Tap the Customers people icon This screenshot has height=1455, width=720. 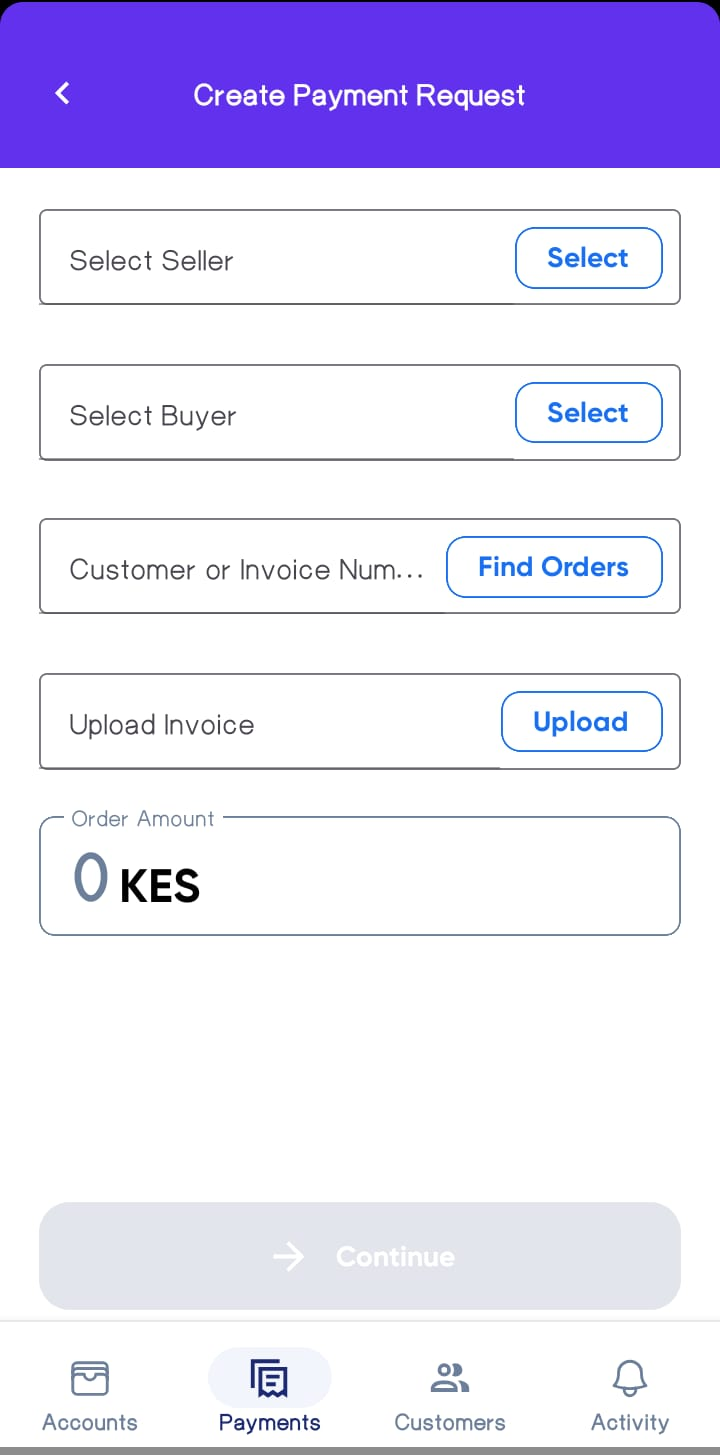point(450,1377)
